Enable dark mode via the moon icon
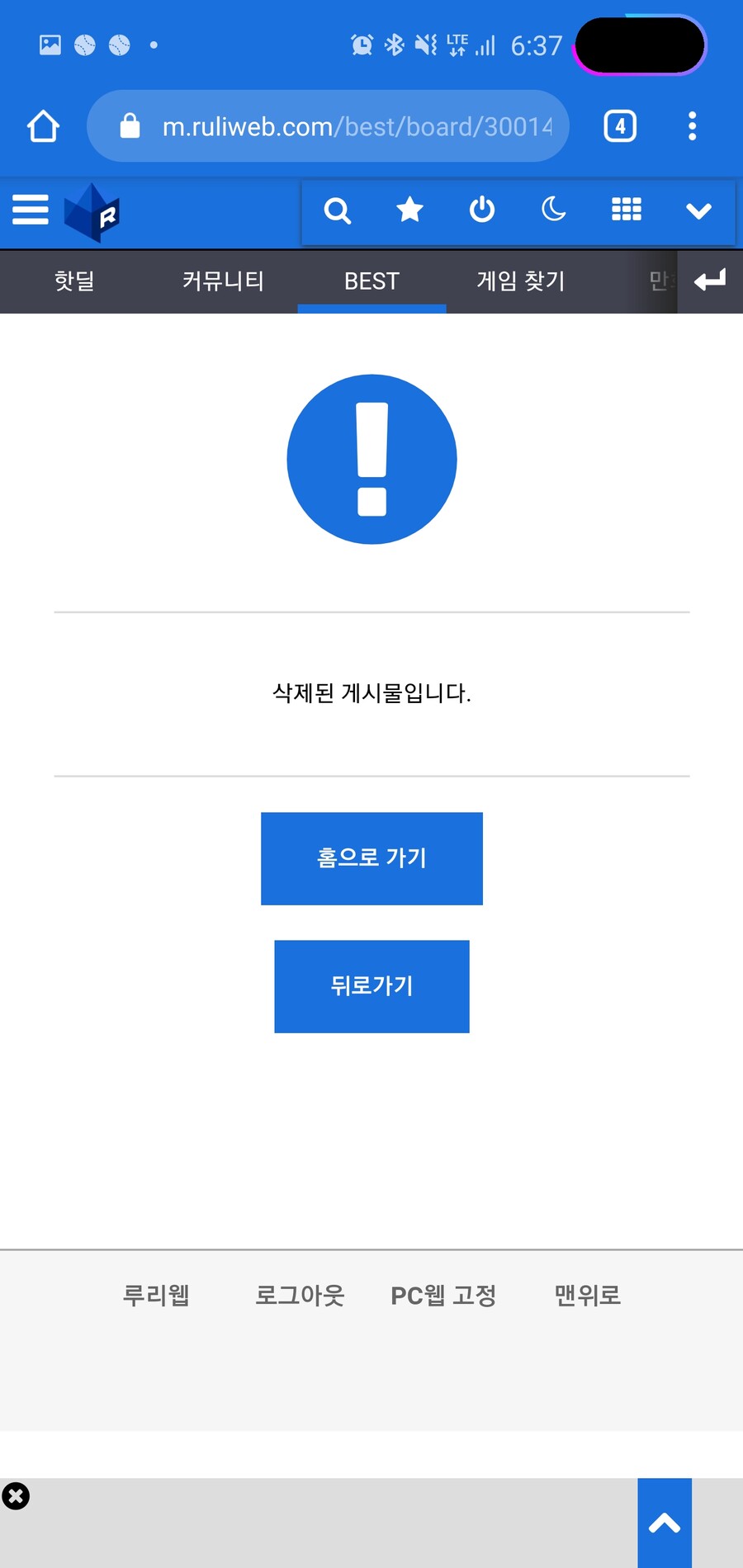The width and height of the screenshot is (743, 1568). tap(554, 210)
